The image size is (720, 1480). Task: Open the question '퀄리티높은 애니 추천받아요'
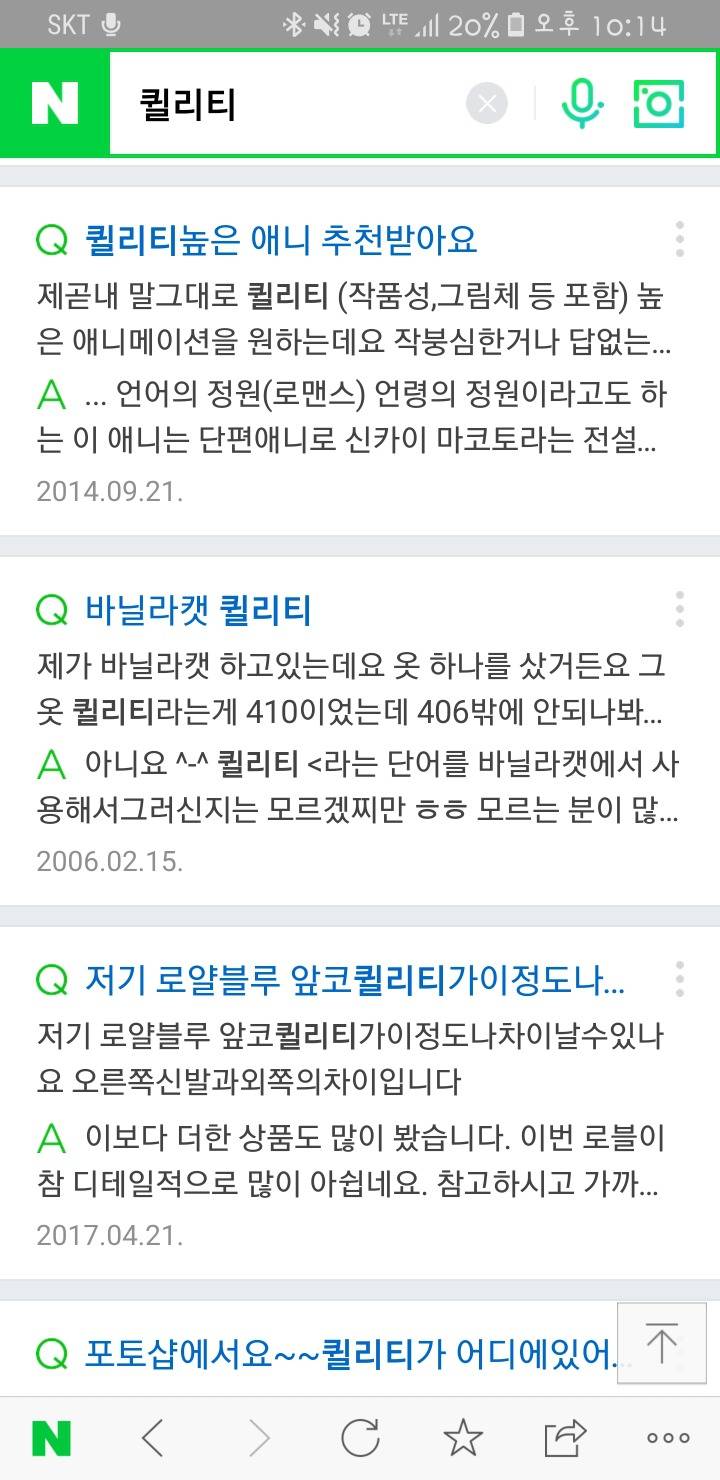(280, 238)
